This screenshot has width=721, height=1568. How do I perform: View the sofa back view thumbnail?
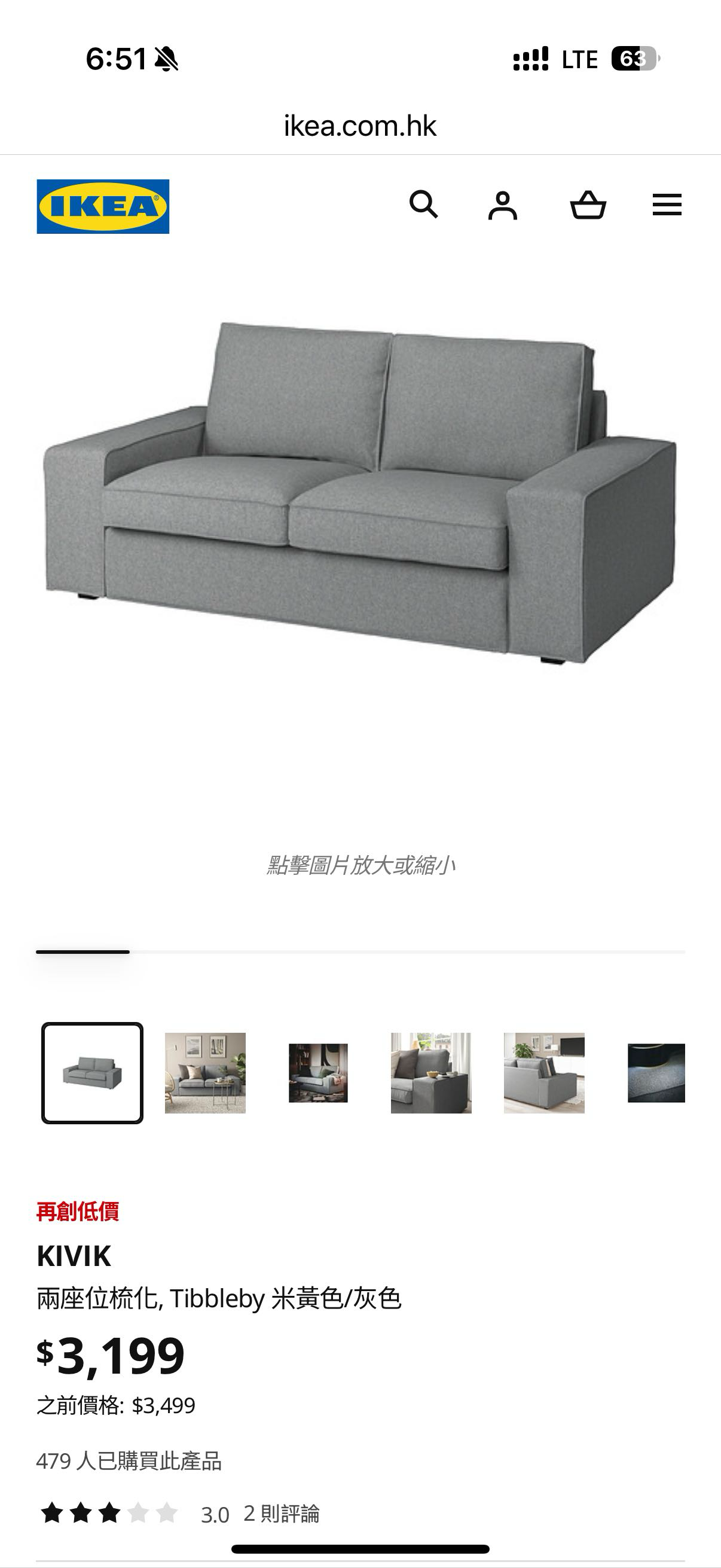(x=544, y=1072)
